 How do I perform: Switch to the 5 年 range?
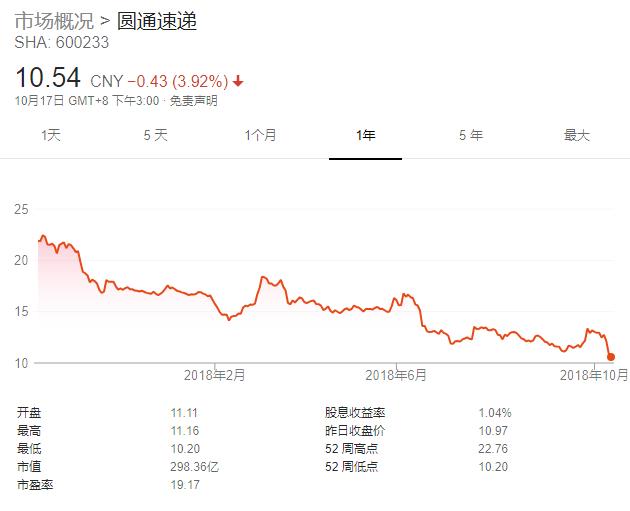click(470, 135)
